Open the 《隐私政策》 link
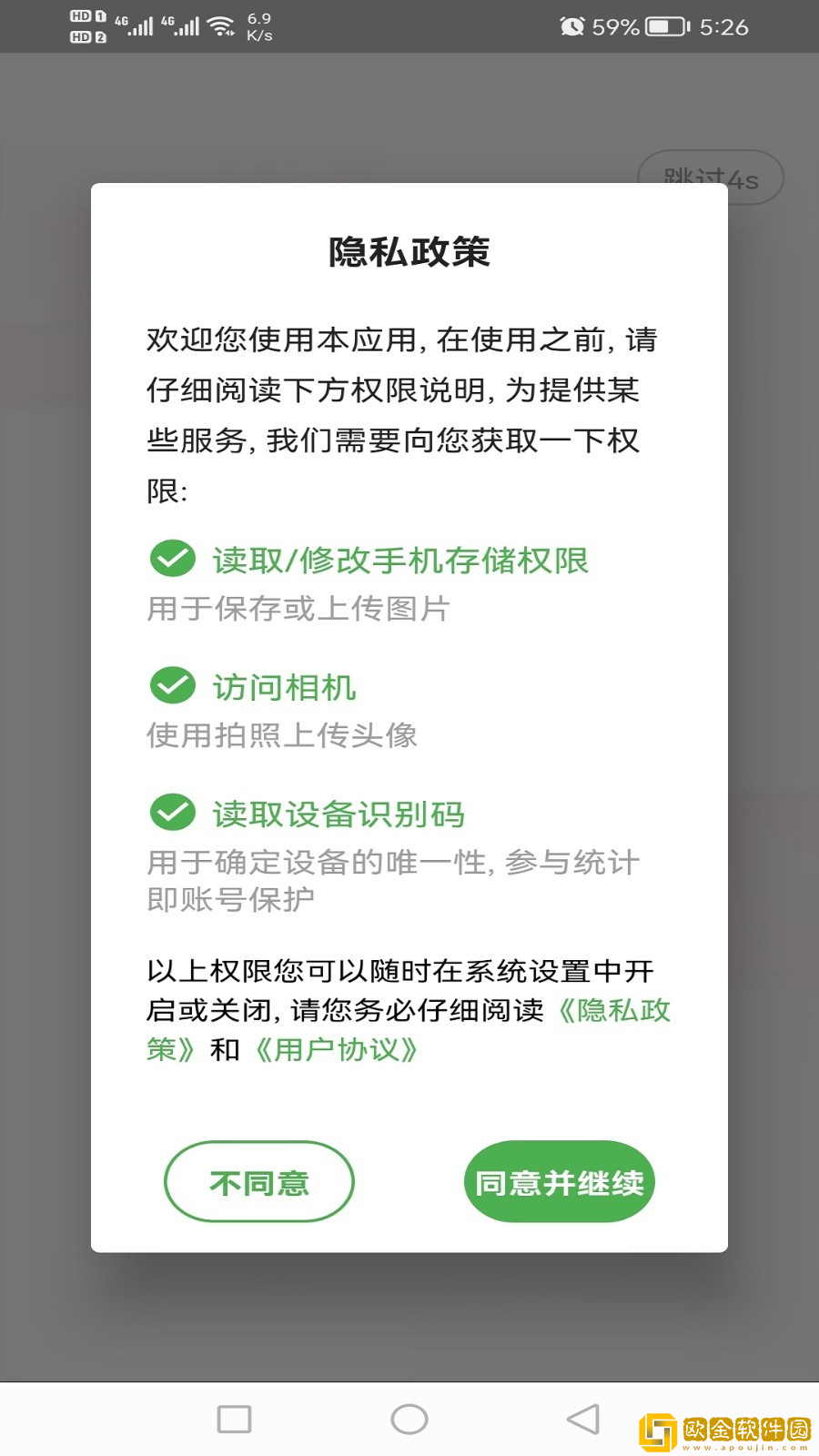This screenshot has width=819, height=1456. (615, 1010)
